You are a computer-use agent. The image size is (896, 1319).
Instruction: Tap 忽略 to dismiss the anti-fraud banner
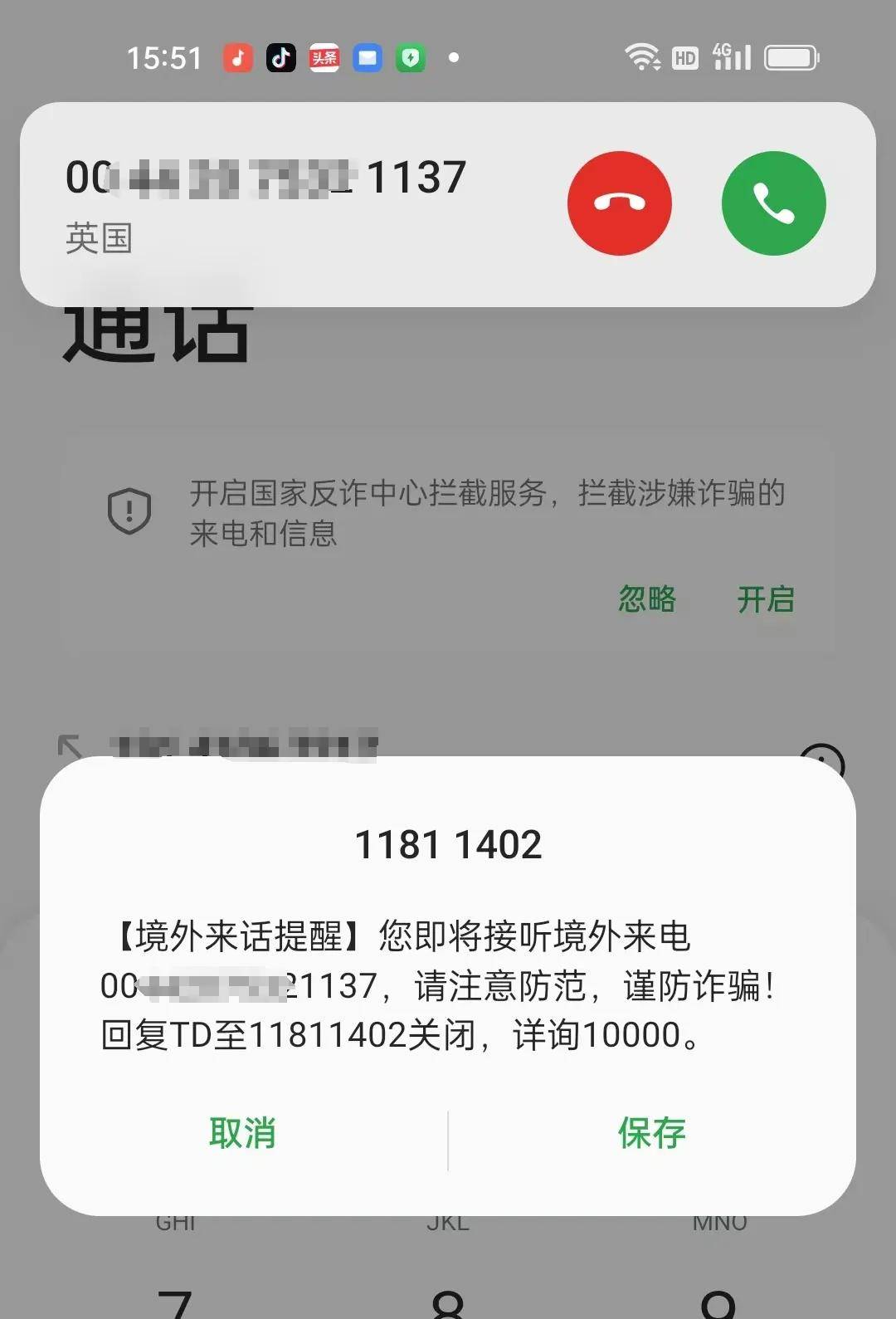click(x=648, y=600)
